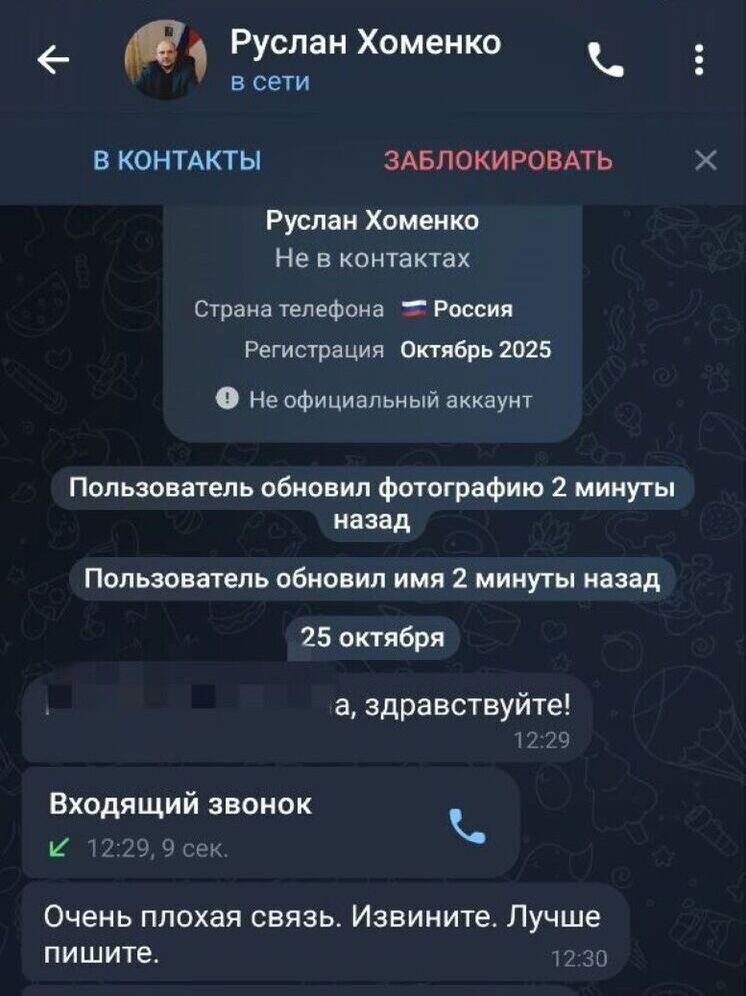Block user with ЗАБЛОКИРОВАТЬ button
The image size is (746, 996).
[498, 160]
